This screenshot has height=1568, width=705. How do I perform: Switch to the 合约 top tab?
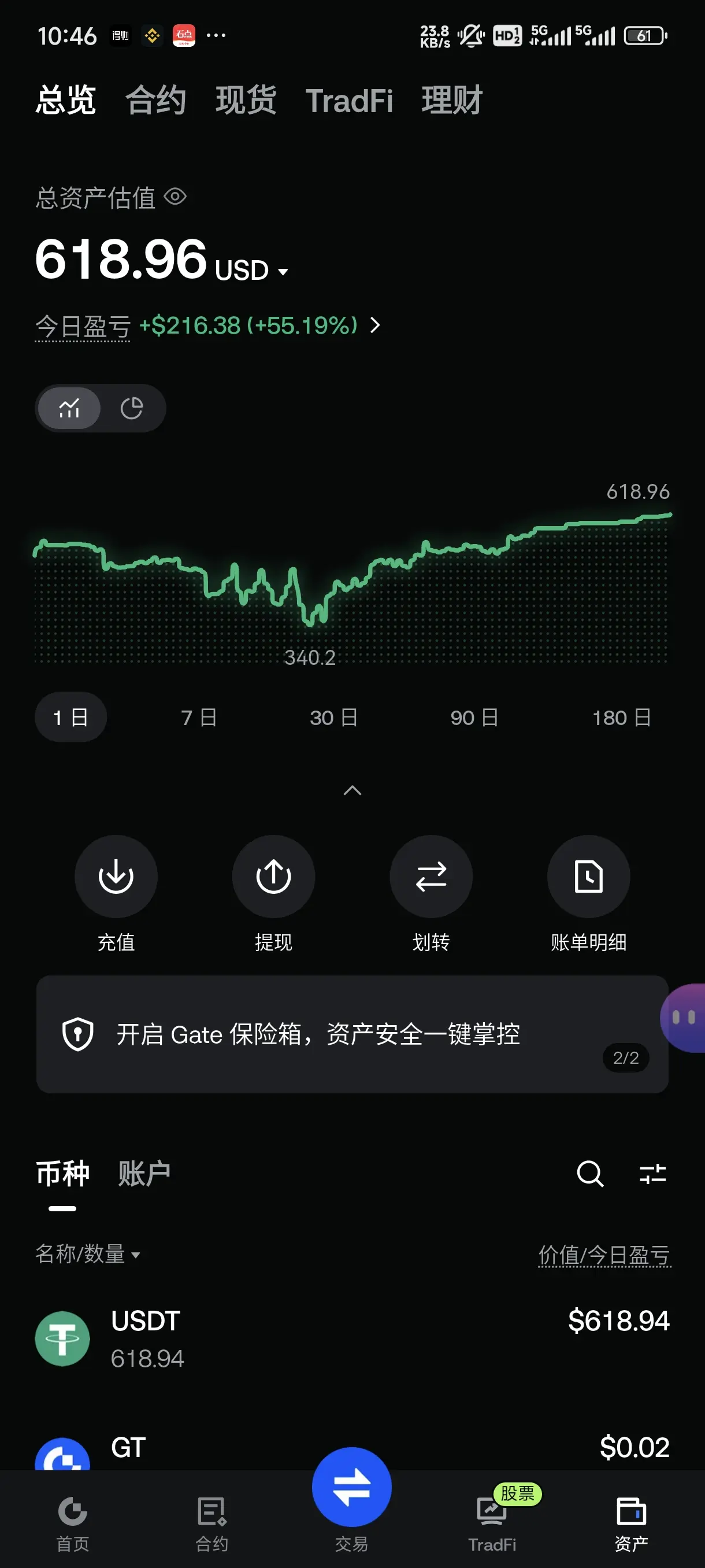point(155,101)
